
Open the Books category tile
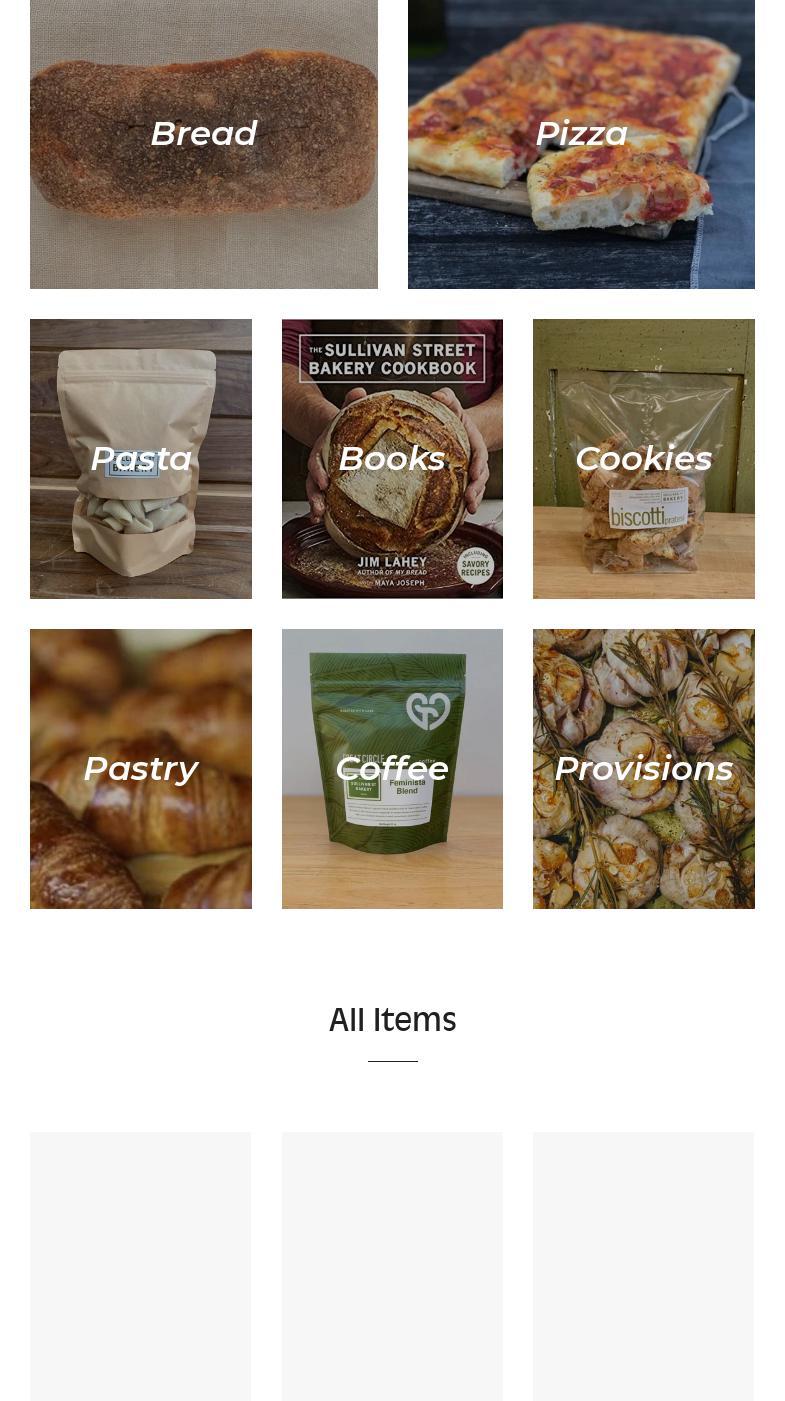click(392, 459)
